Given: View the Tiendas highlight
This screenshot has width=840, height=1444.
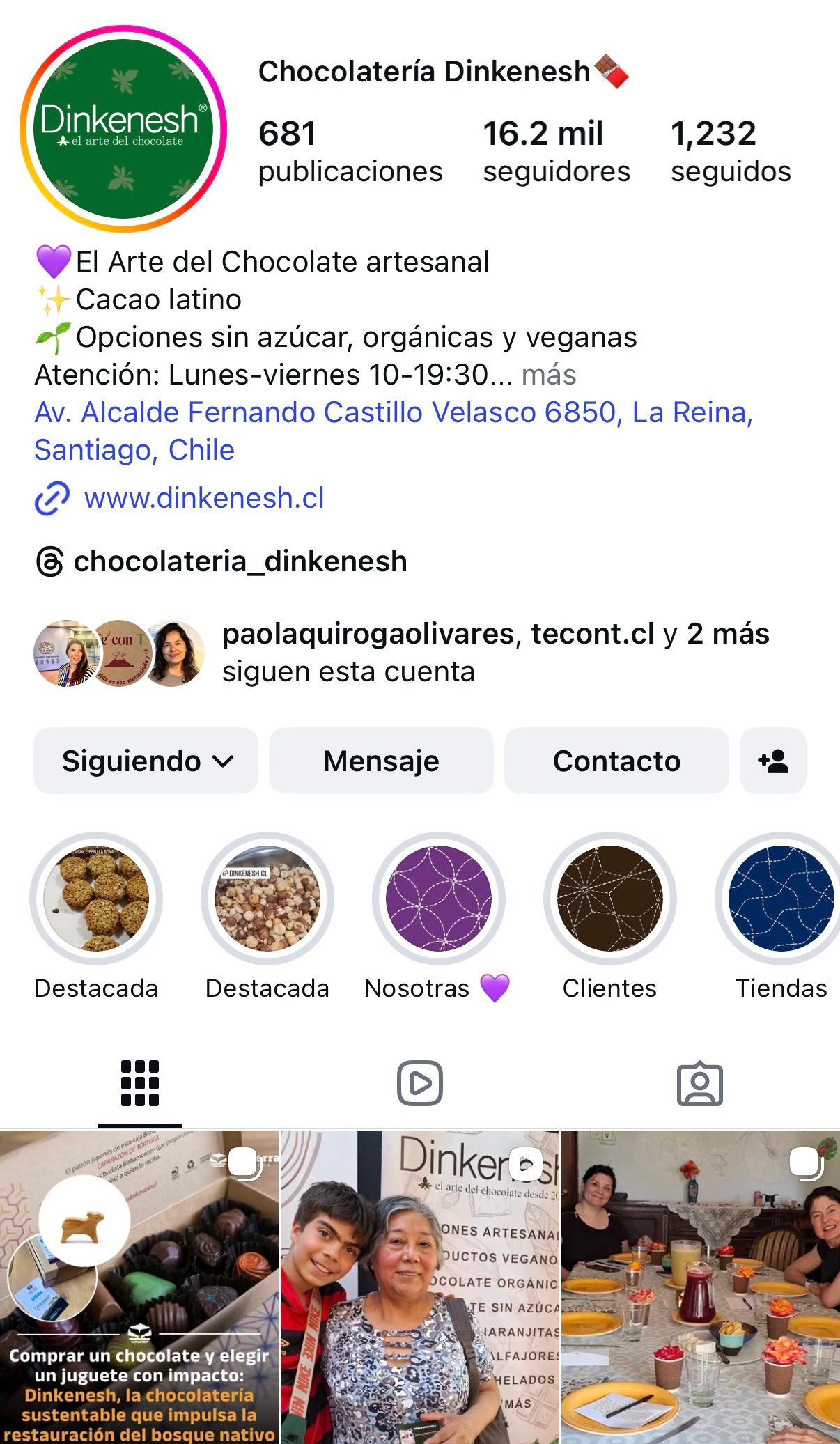Looking at the screenshot, I should (x=780, y=899).
